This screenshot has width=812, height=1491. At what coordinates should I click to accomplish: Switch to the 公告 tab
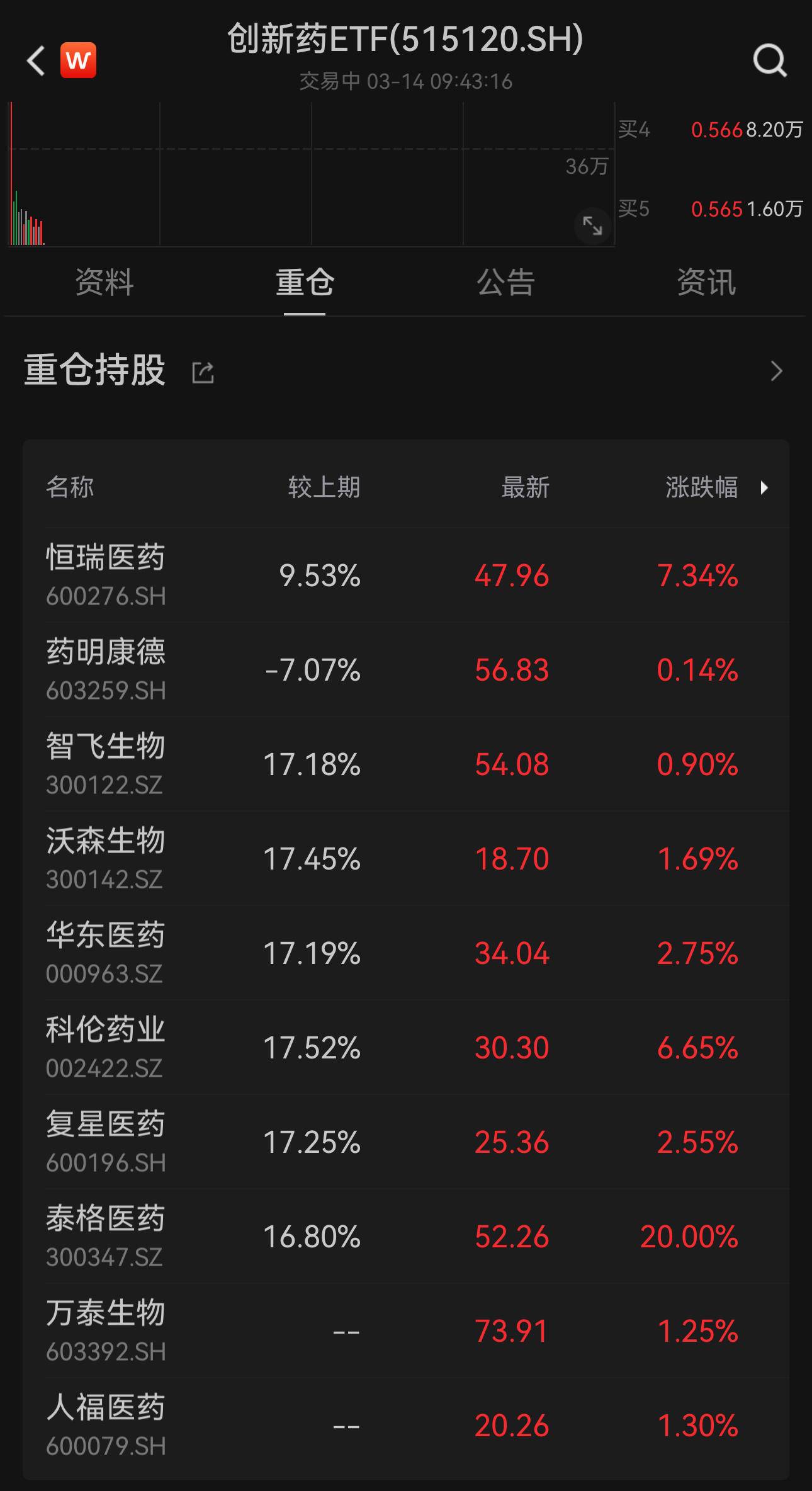(507, 283)
